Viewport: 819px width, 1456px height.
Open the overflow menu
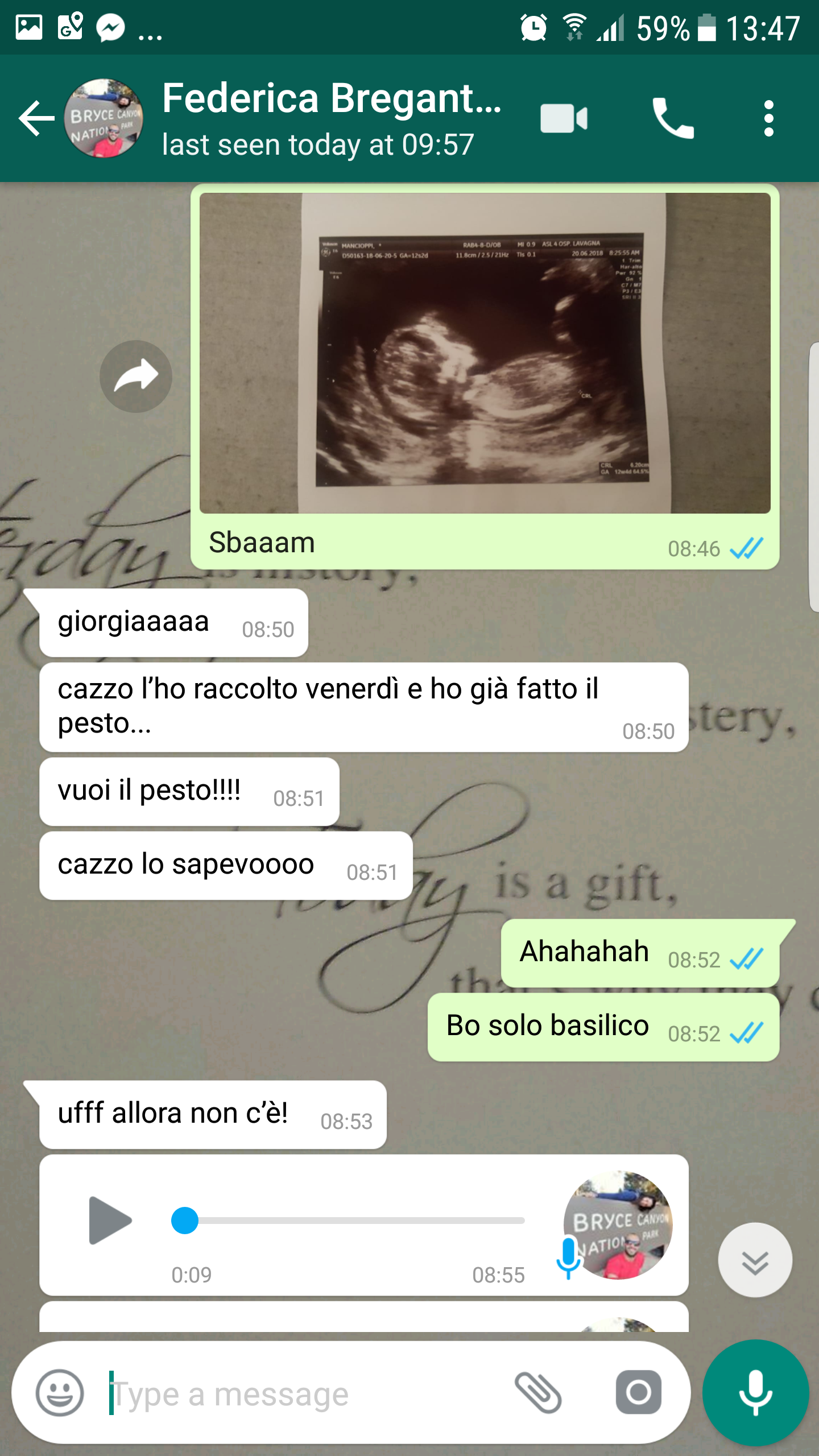point(768,118)
